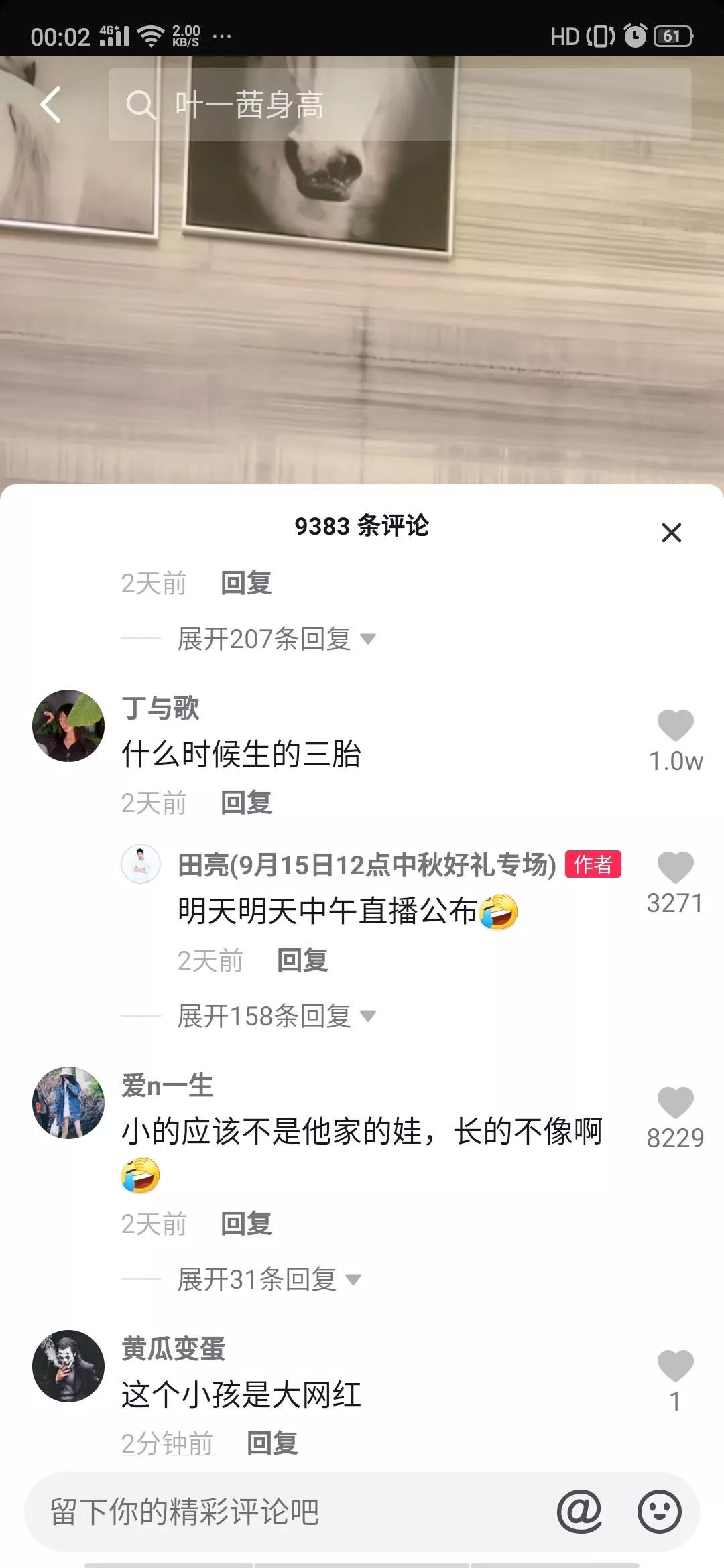Open 爱n一生's profile avatar
This screenshot has height=1568, width=724.
point(68,1103)
